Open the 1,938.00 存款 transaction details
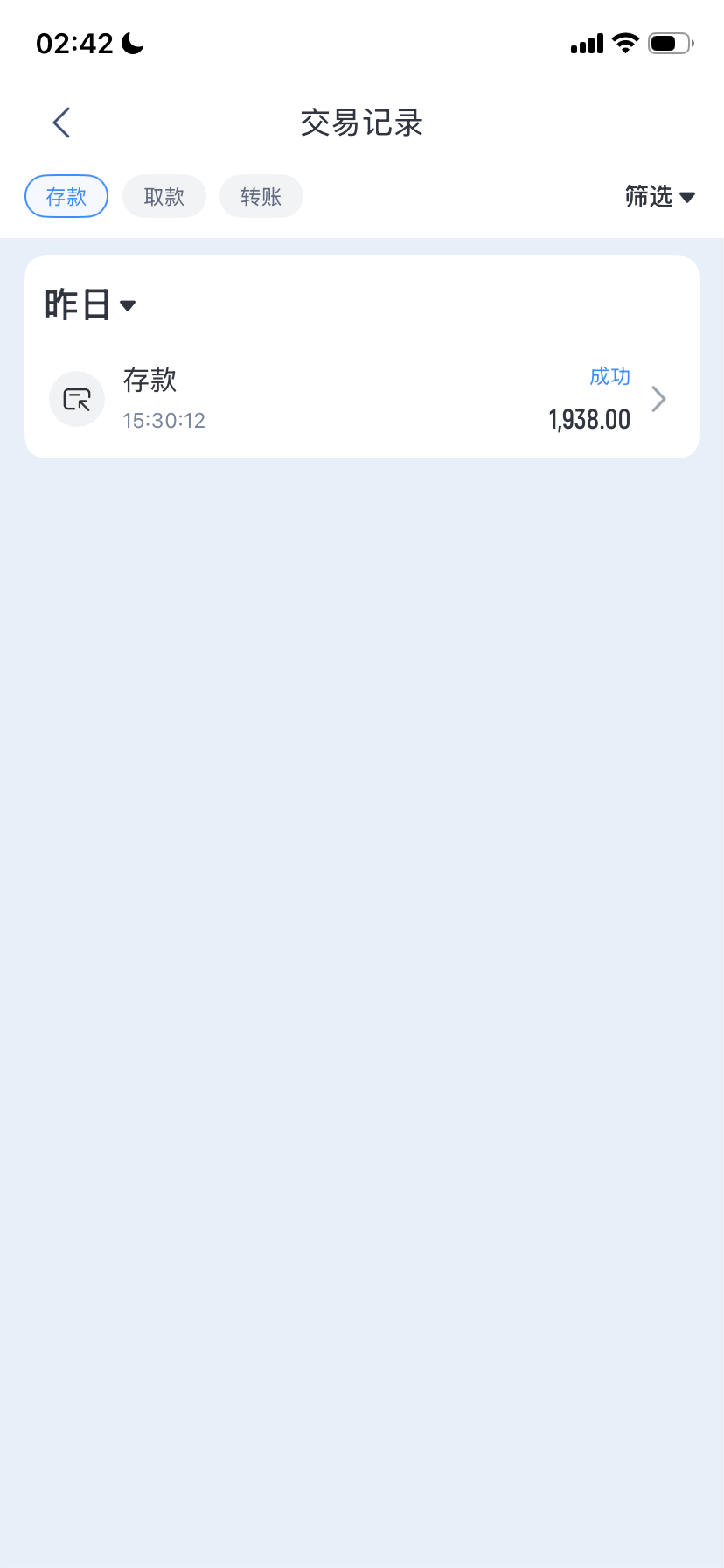Image resolution: width=724 pixels, height=1568 pixels. coord(362,399)
